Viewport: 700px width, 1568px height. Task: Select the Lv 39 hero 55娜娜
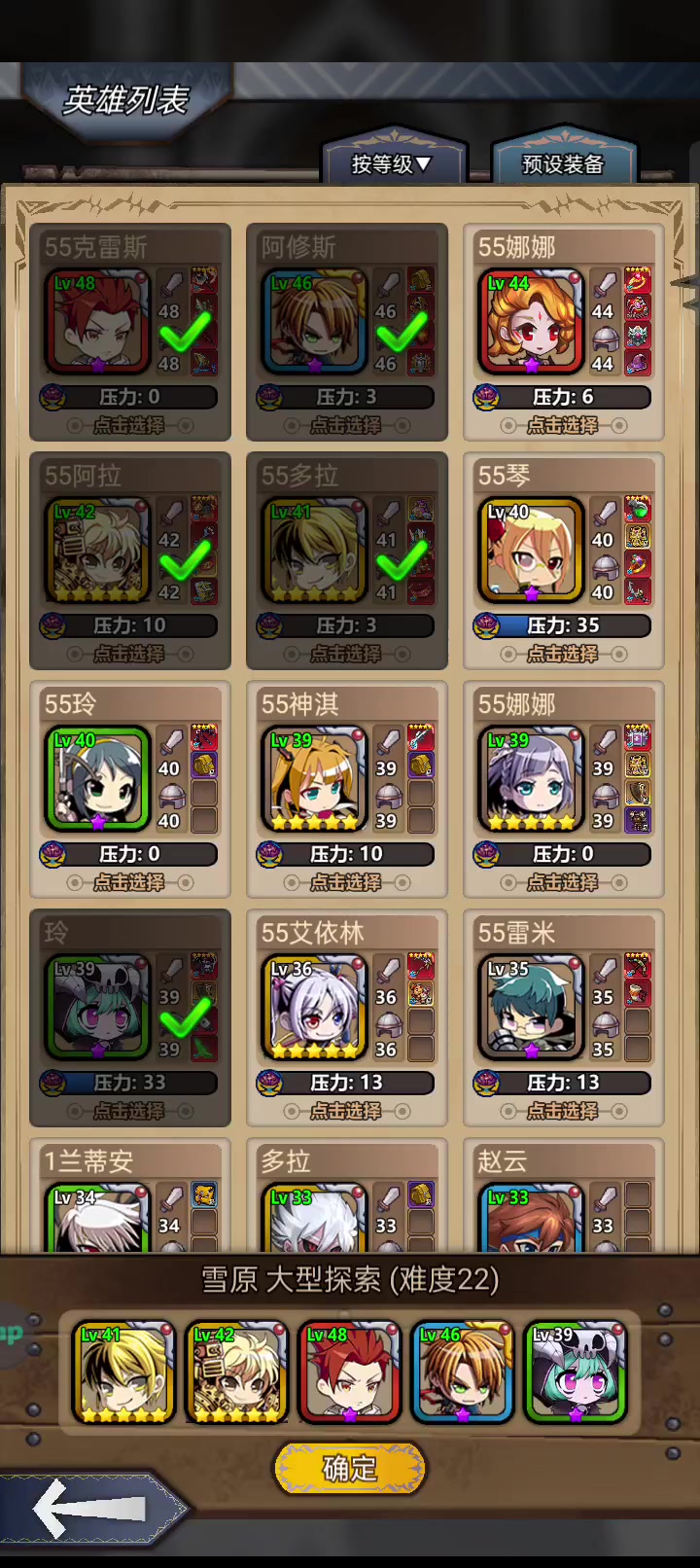pyautogui.click(x=564, y=790)
